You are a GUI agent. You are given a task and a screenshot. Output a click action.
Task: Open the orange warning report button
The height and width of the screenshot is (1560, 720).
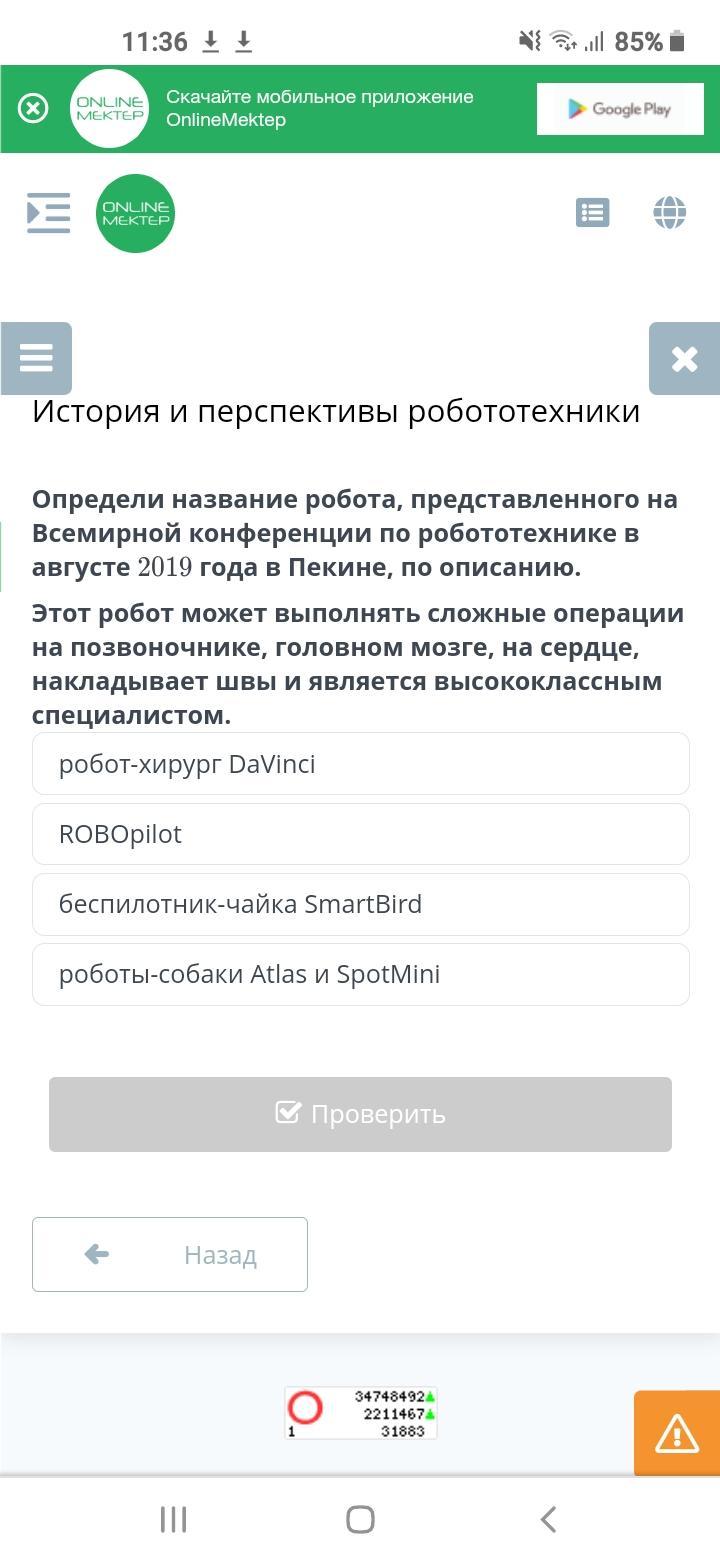coord(677,1434)
